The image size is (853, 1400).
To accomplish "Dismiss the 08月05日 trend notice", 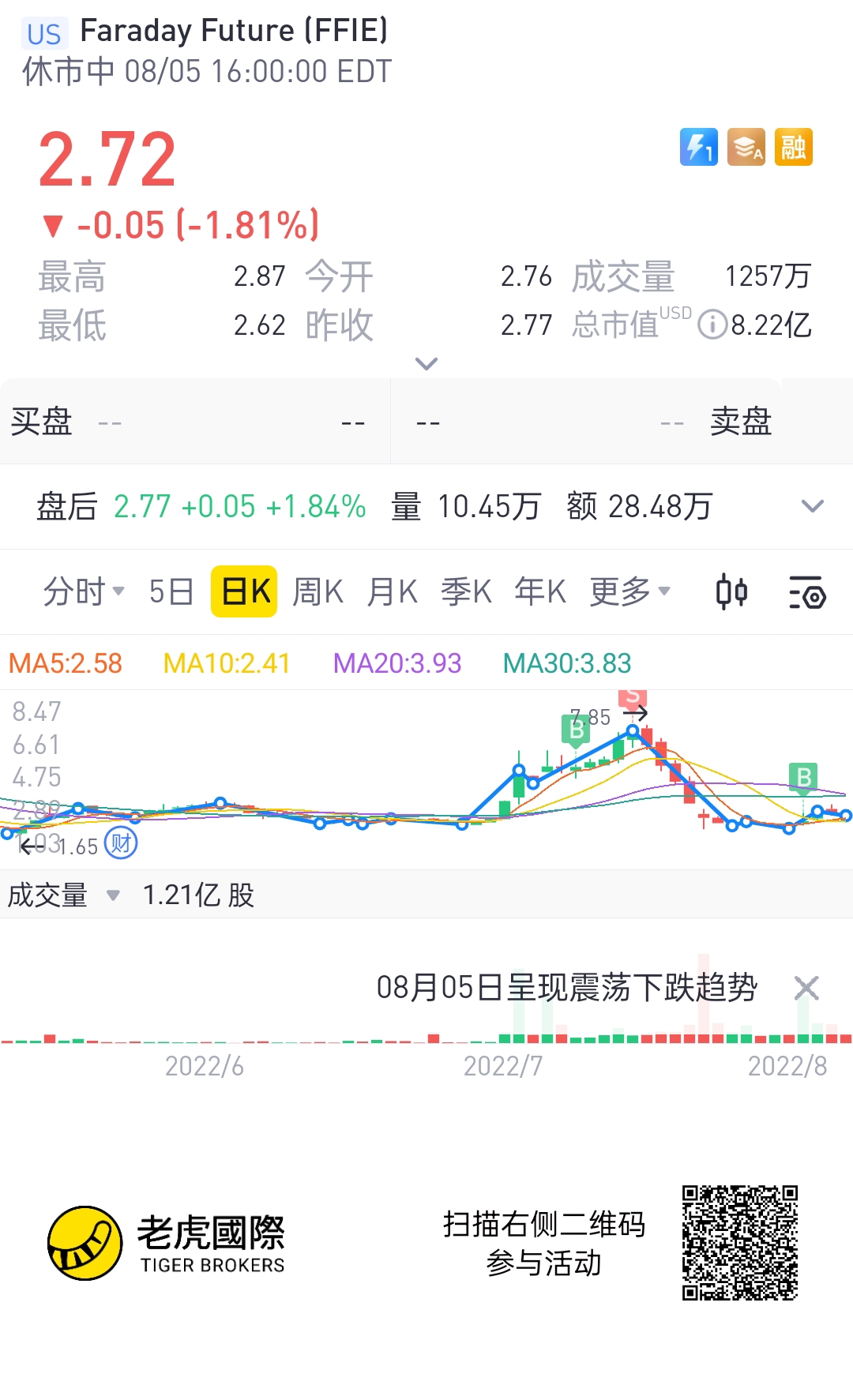I will [806, 988].
